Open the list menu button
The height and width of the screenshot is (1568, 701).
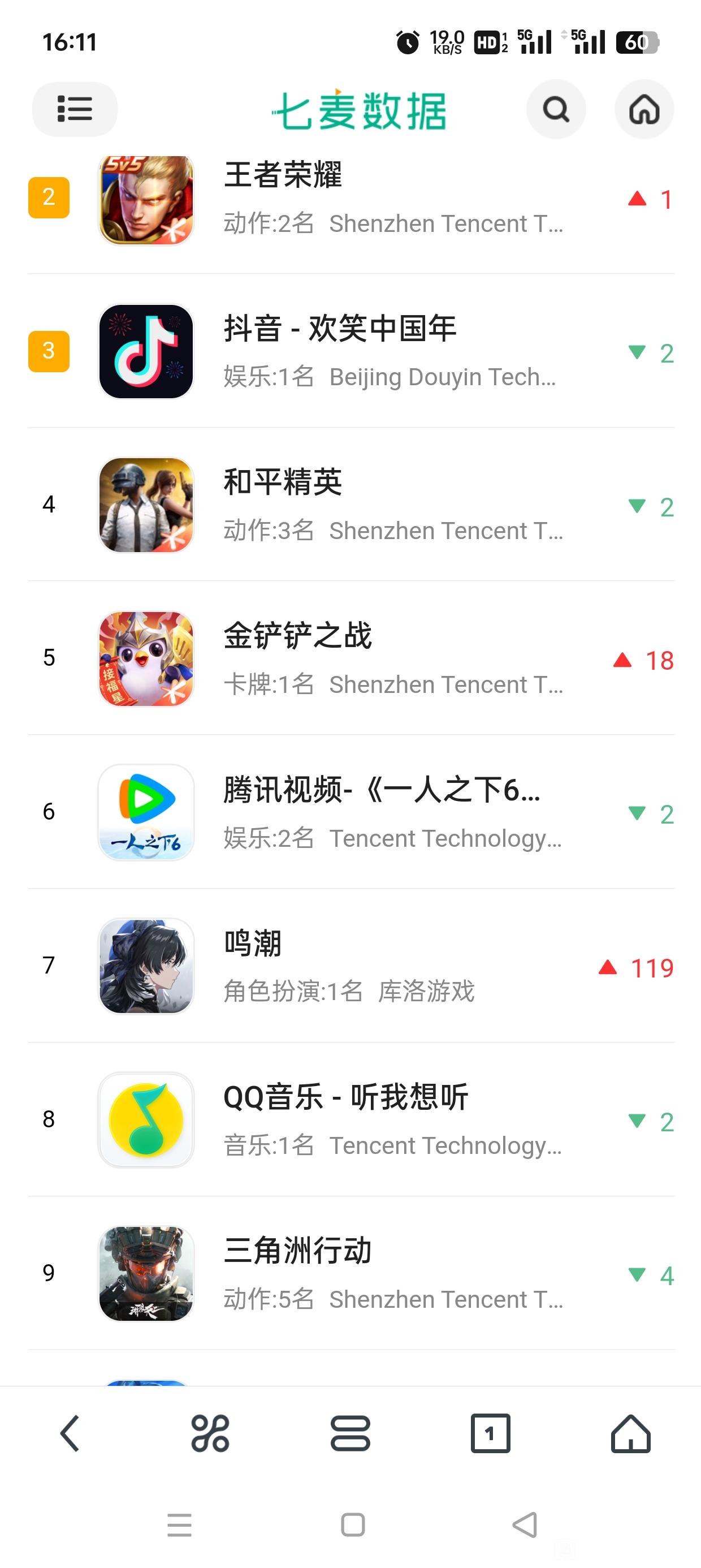point(74,109)
